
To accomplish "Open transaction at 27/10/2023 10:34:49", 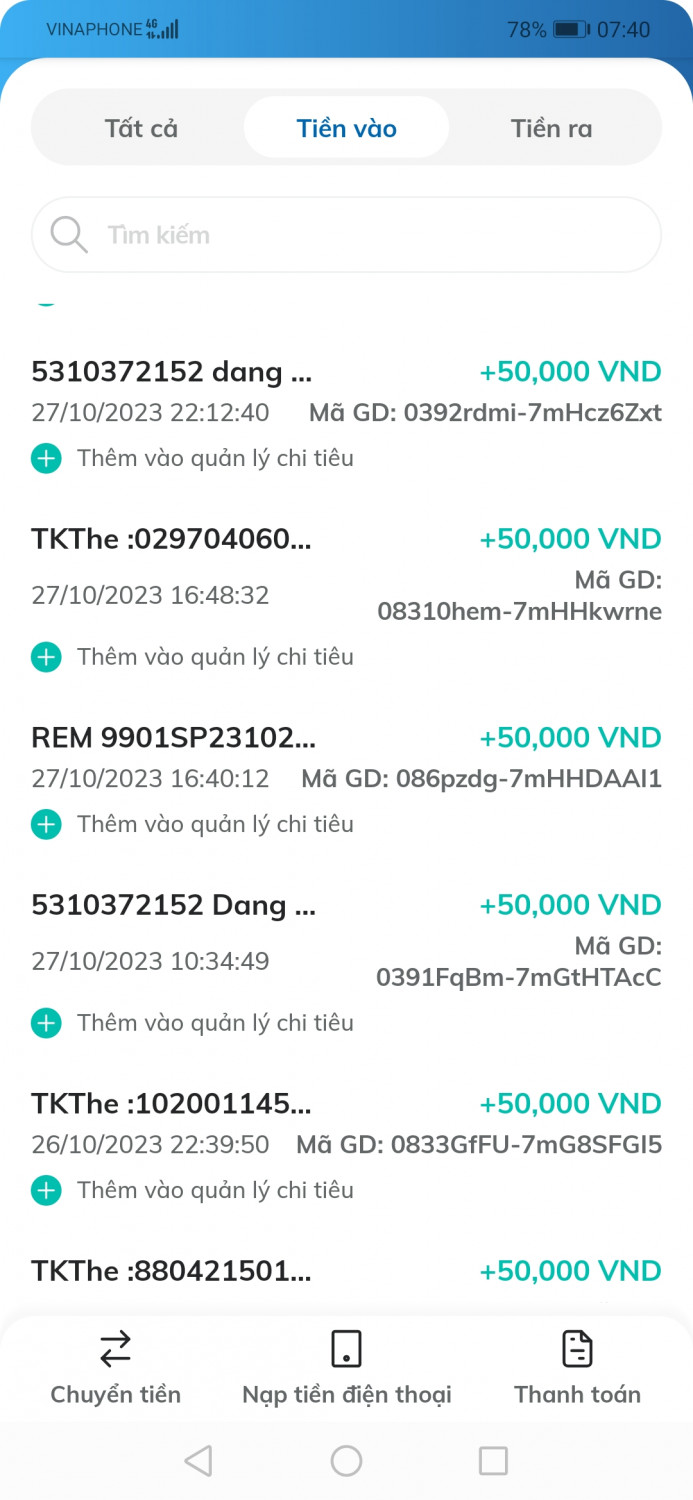I will coord(346,940).
